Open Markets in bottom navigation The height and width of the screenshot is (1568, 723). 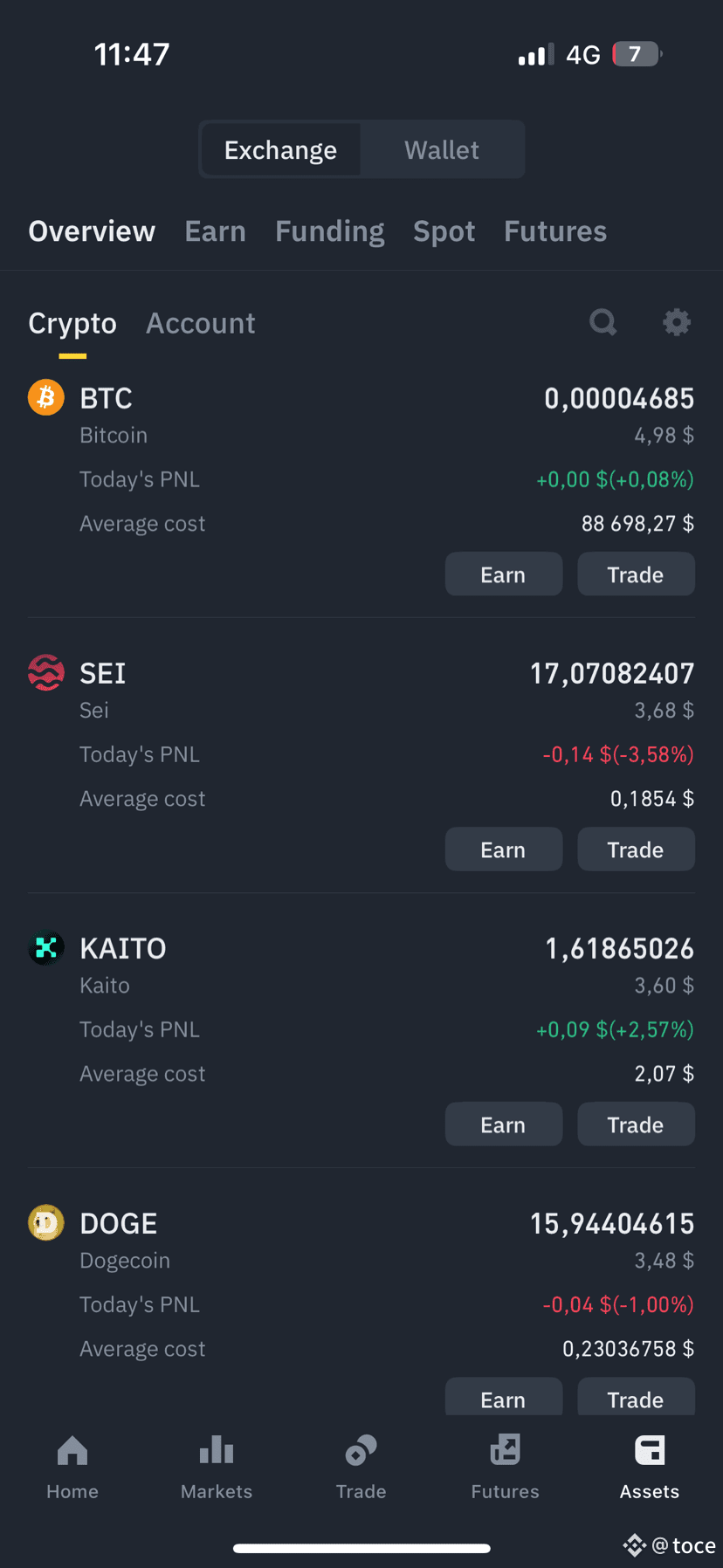point(217,1468)
